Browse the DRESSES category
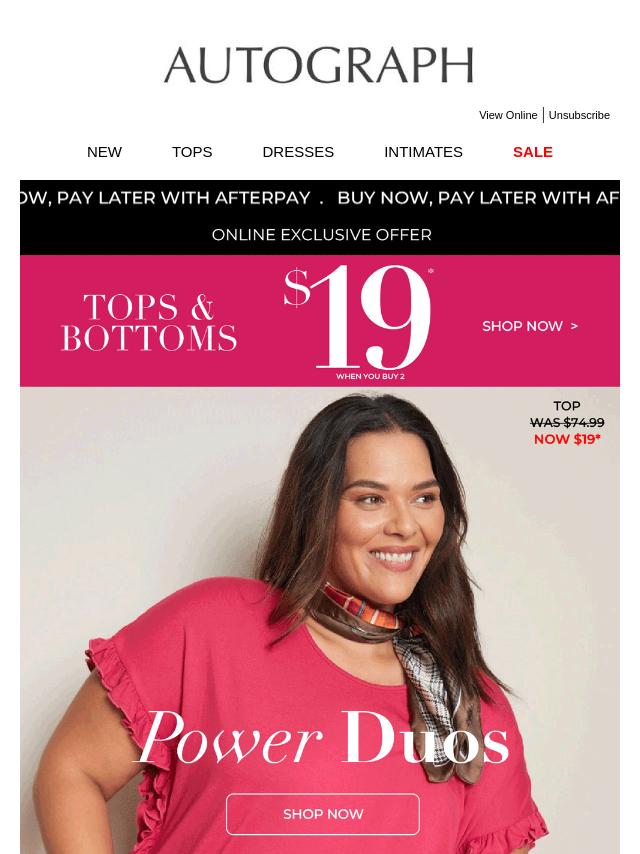The width and height of the screenshot is (640, 854). (298, 152)
